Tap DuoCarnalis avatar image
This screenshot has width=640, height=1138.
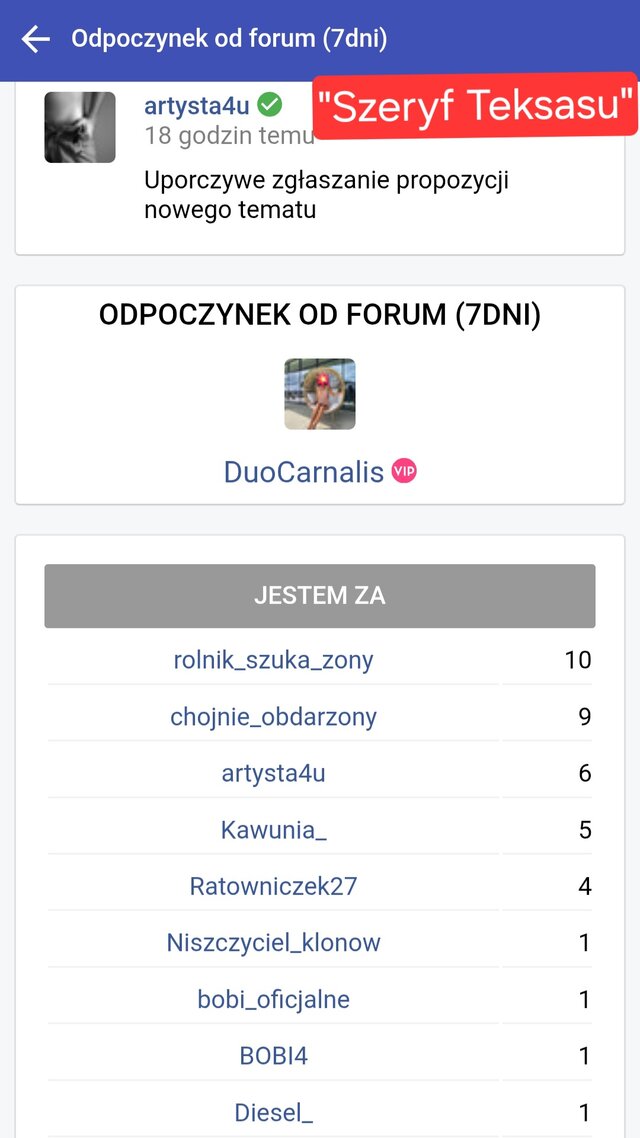click(320, 394)
